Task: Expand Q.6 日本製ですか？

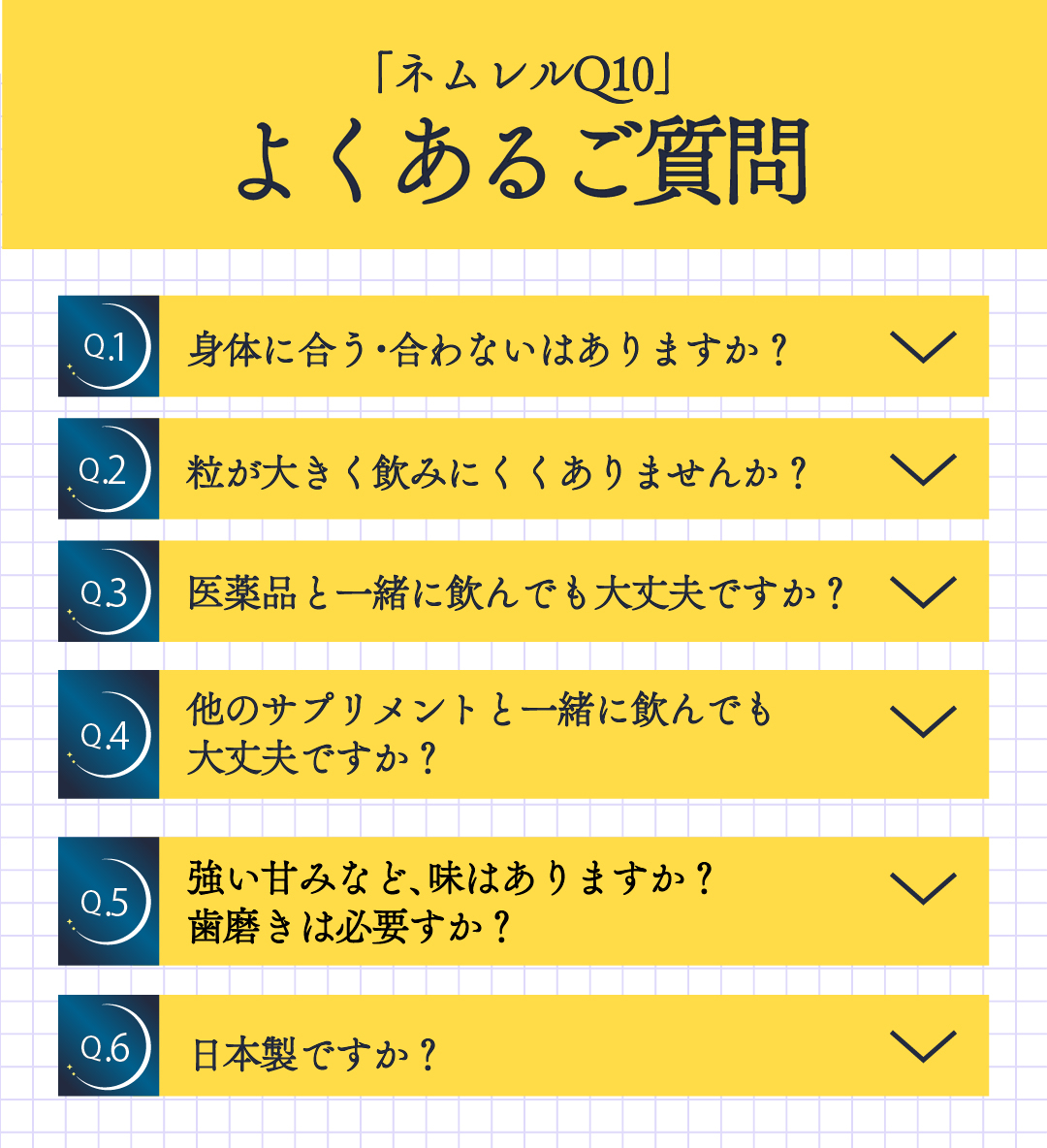Action: click(921, 1046)
